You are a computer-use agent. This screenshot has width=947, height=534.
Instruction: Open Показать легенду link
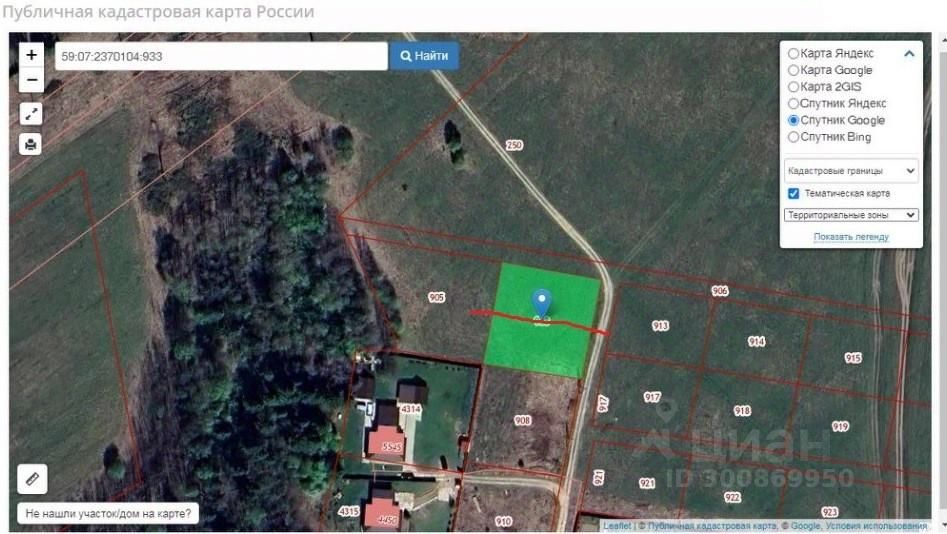pyautogui.click(x=851, y=237)
